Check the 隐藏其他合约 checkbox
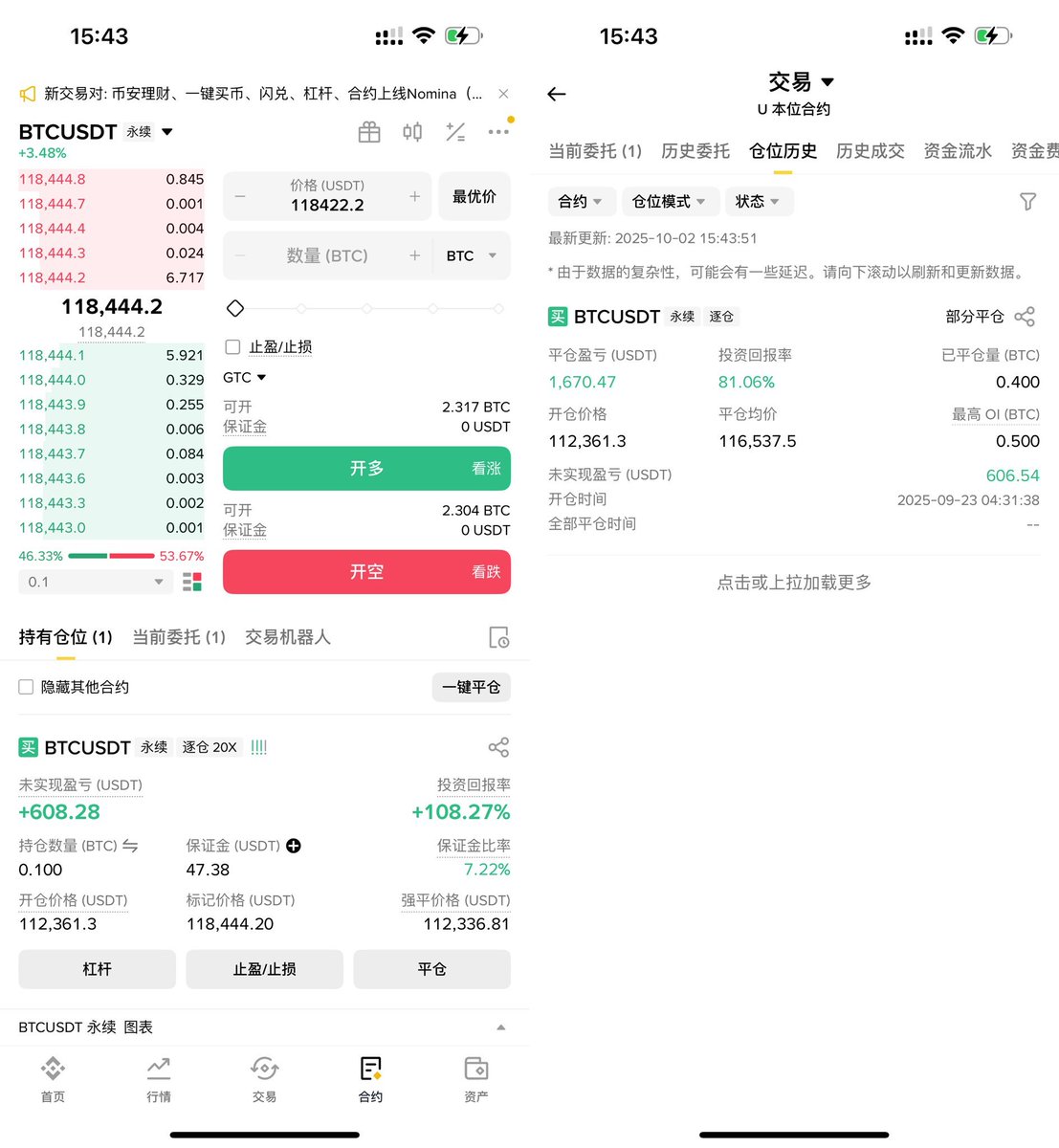 [27, 687]
